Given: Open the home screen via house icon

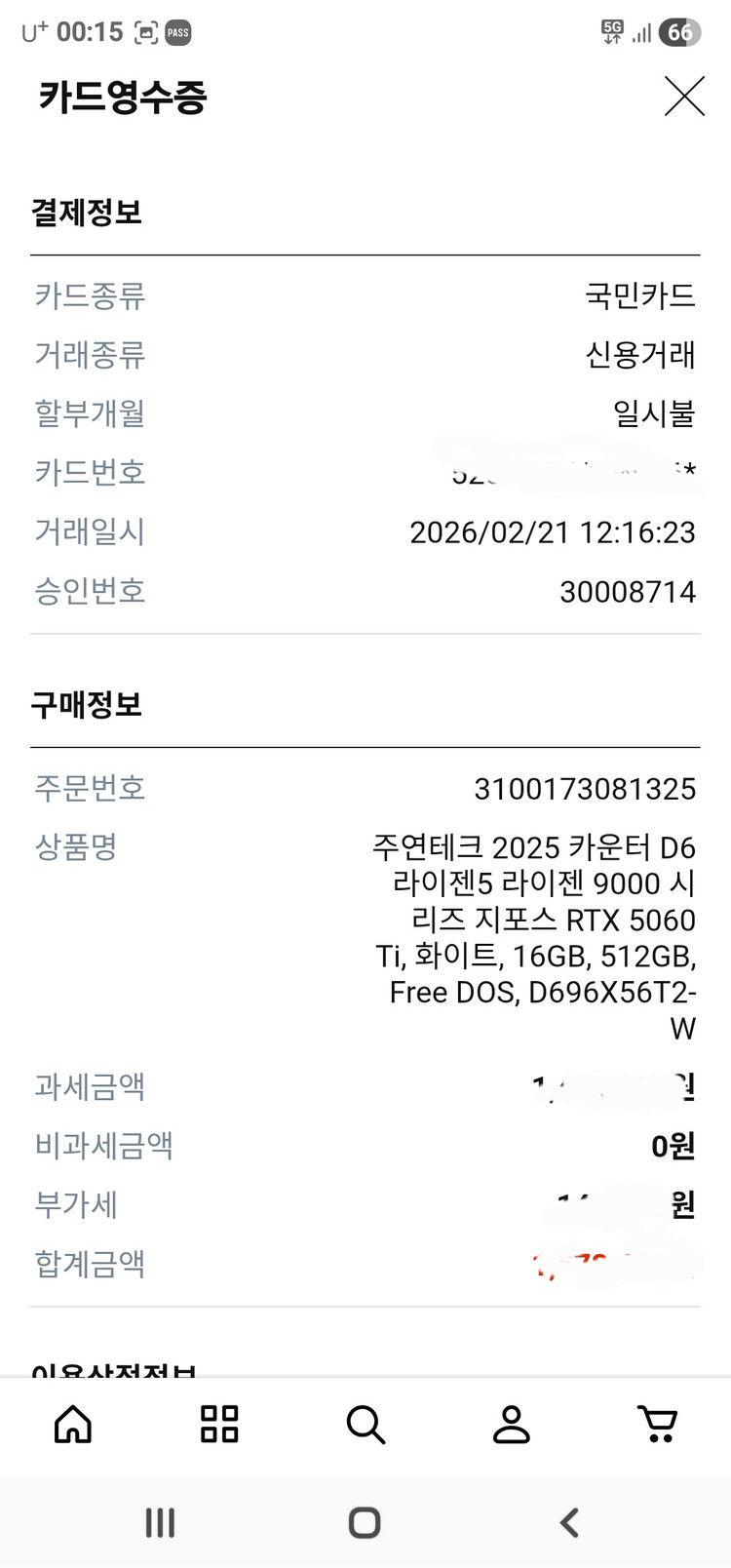Looking at the screenshot, I should pos(71,1425).
